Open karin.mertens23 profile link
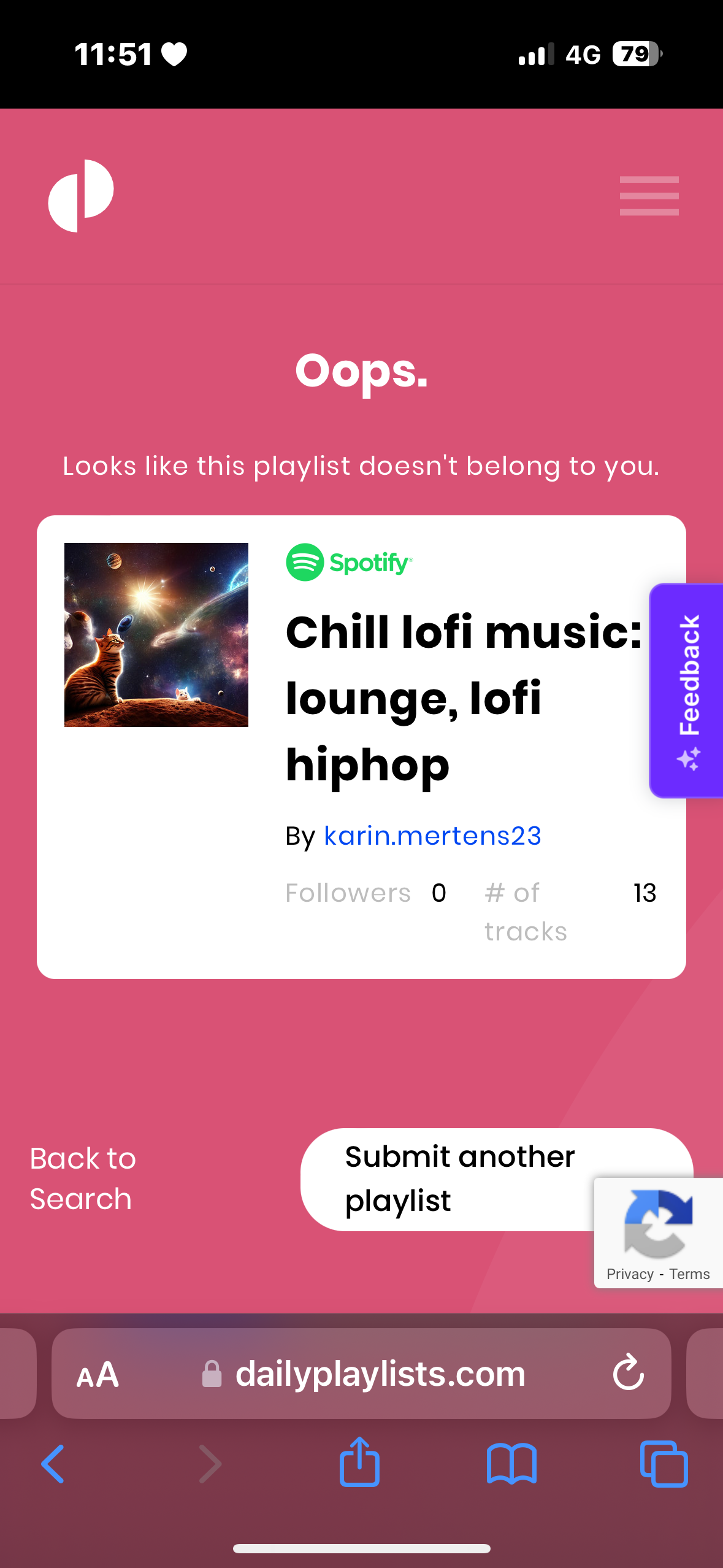This screenshot has height=1568, width=723. [x=432, y=836]
